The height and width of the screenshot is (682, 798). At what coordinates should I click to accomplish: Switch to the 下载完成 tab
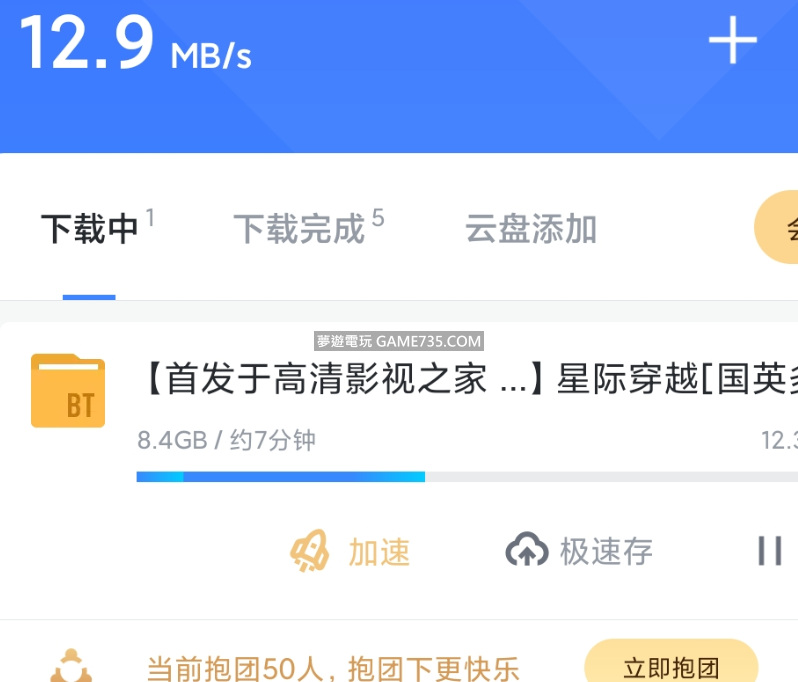[300, 229]
